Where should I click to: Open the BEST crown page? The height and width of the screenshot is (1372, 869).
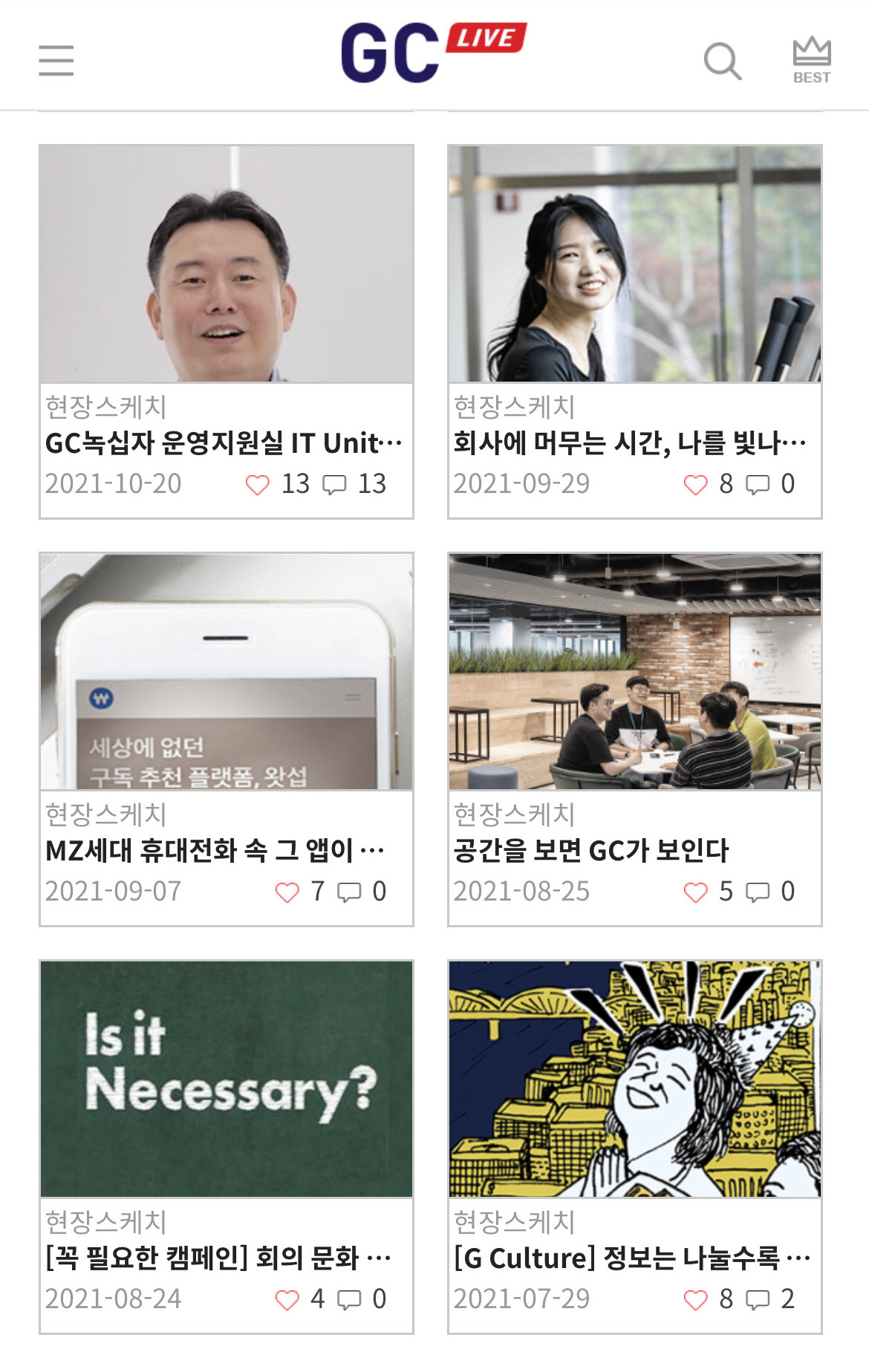pos(811,60)
